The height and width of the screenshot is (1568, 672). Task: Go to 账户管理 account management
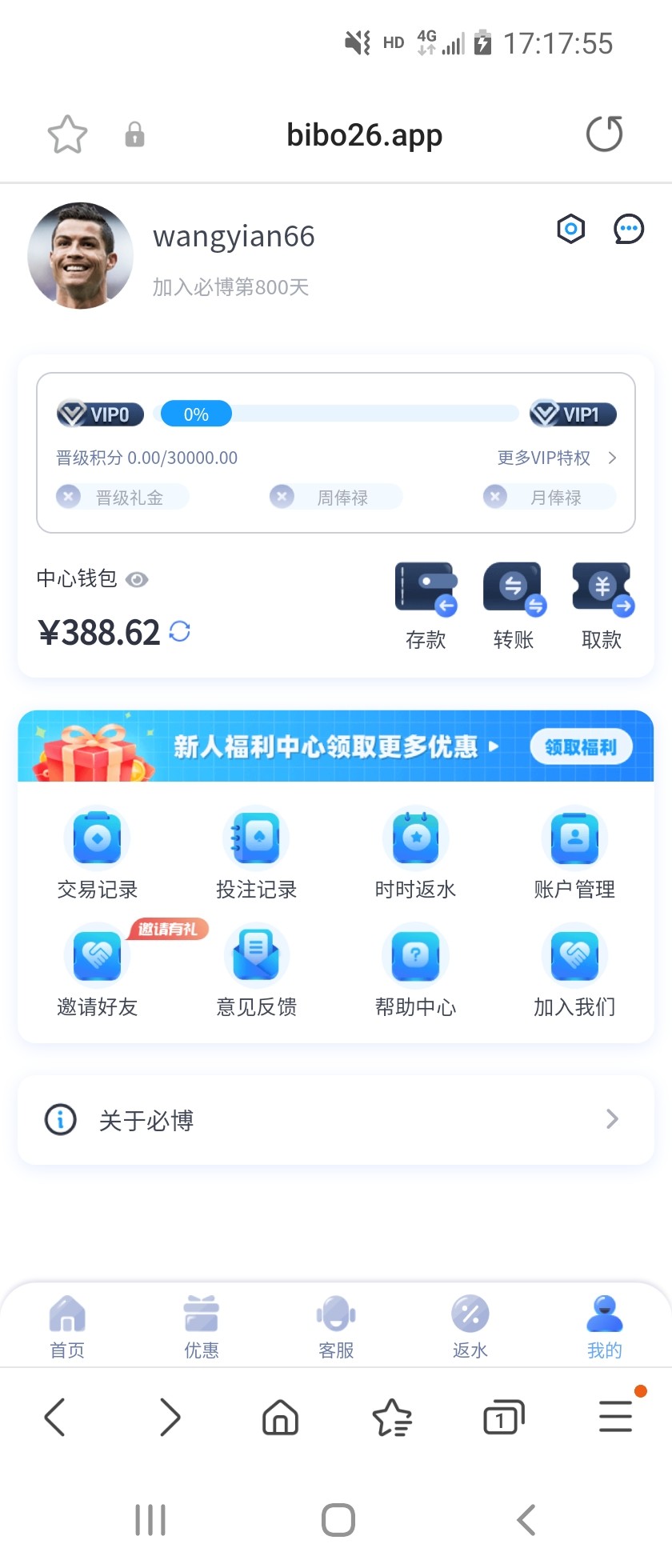(x=574, y=854)
